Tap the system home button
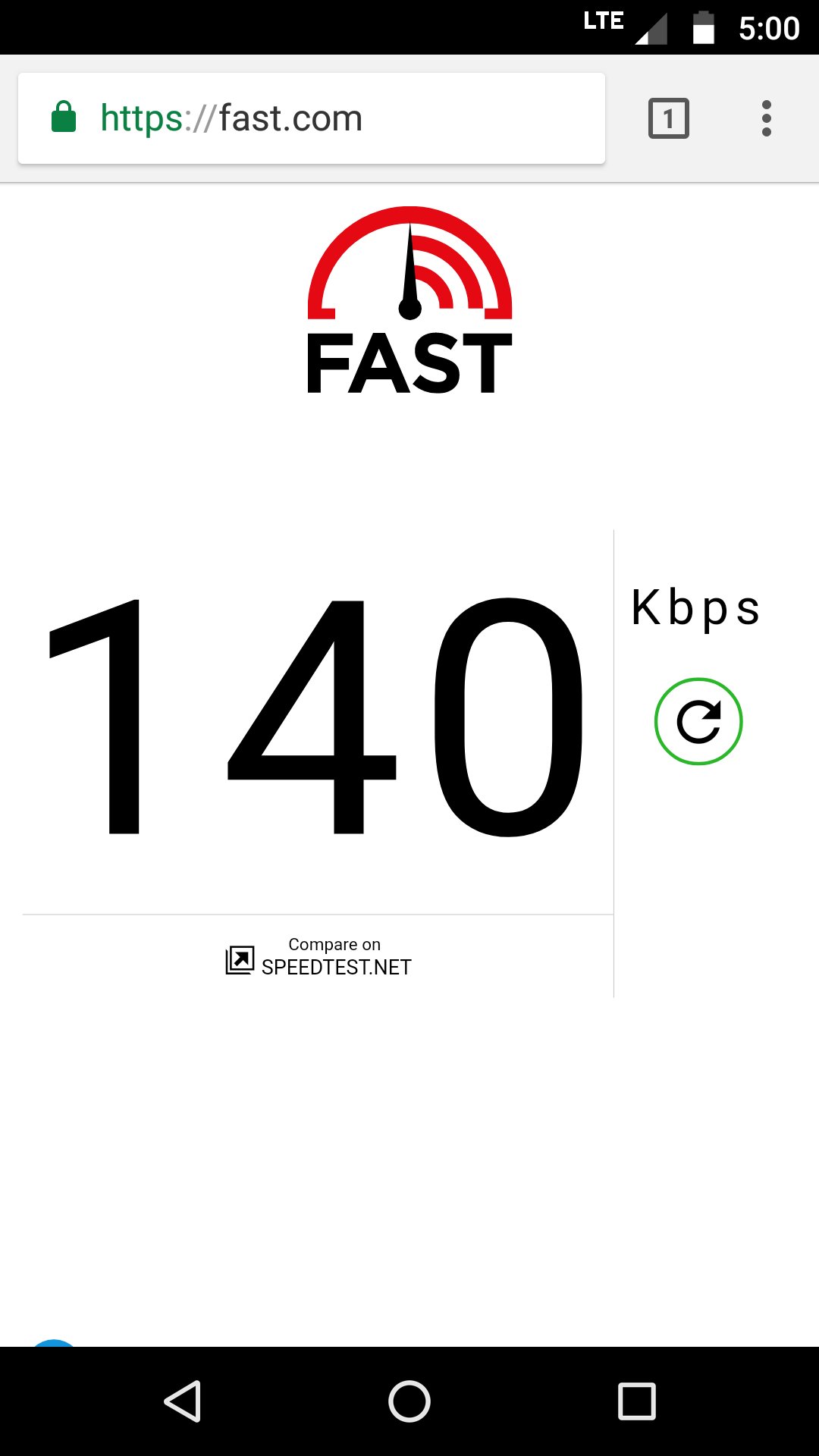Viewport: 819px width, 1456px height. [x=409, y=1401]
